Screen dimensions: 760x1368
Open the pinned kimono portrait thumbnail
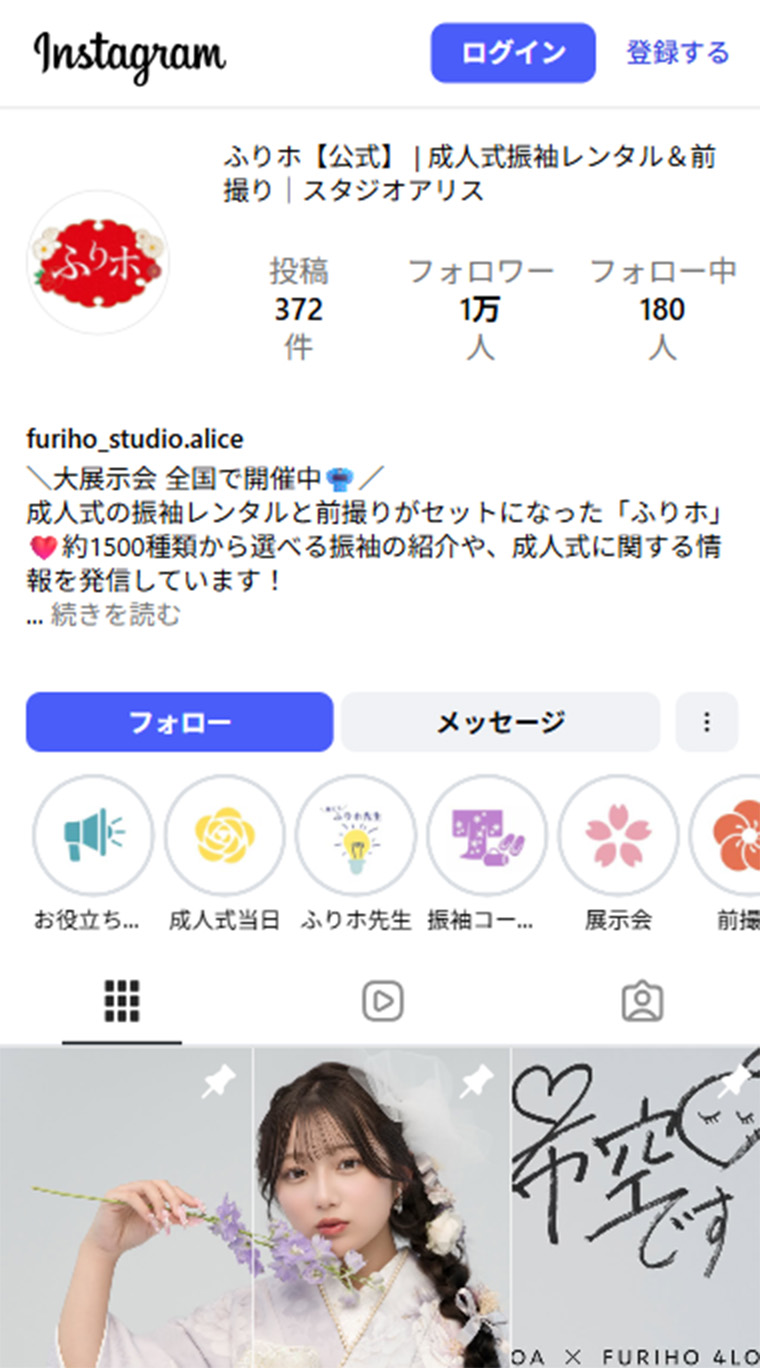coord(380,1200)
